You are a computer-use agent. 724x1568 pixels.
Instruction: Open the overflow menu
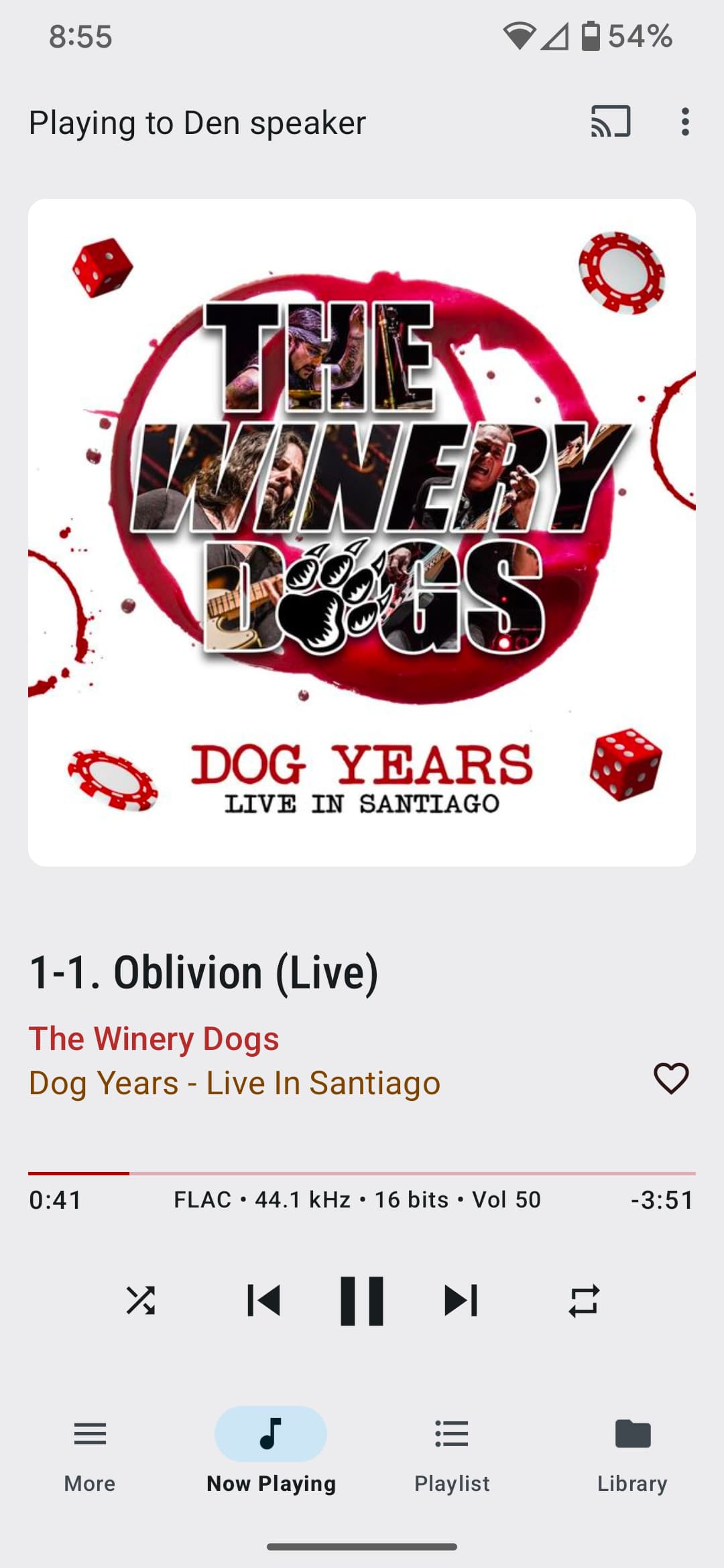tap(684, 122)
